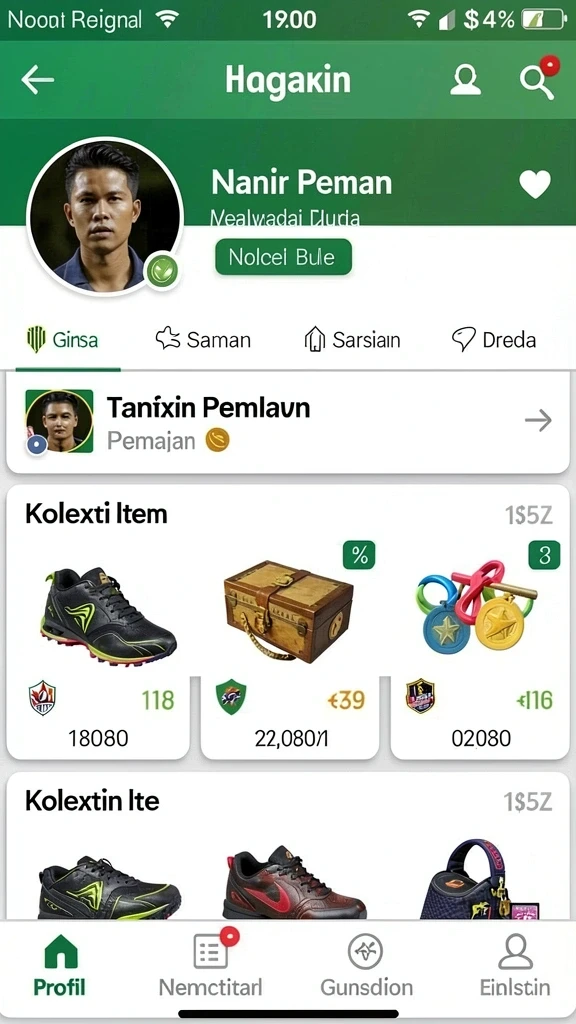
Task: Tap the Nolcel Bule button
Action: pyautogui.click(x=283, y=257)
